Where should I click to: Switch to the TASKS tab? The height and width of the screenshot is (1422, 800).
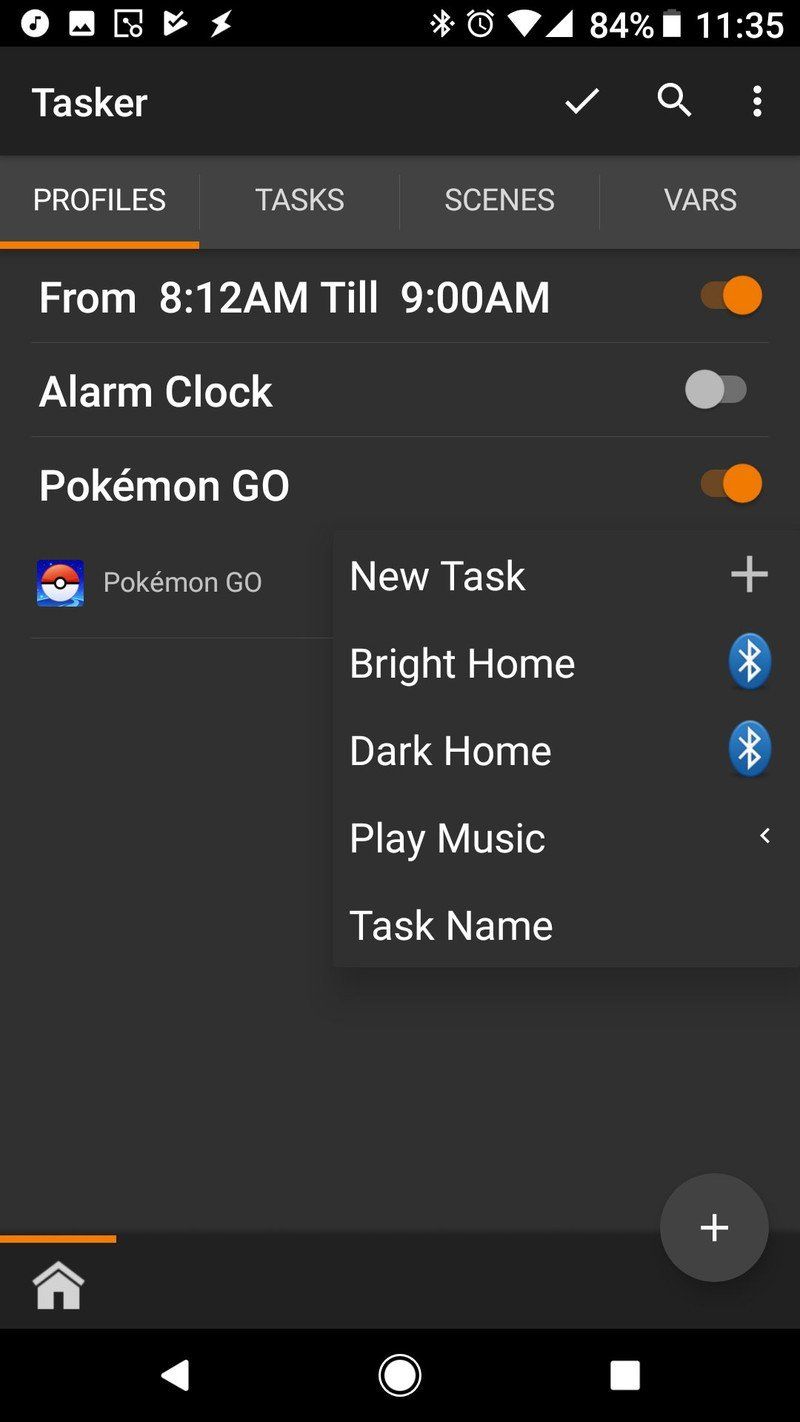[299, 200]
